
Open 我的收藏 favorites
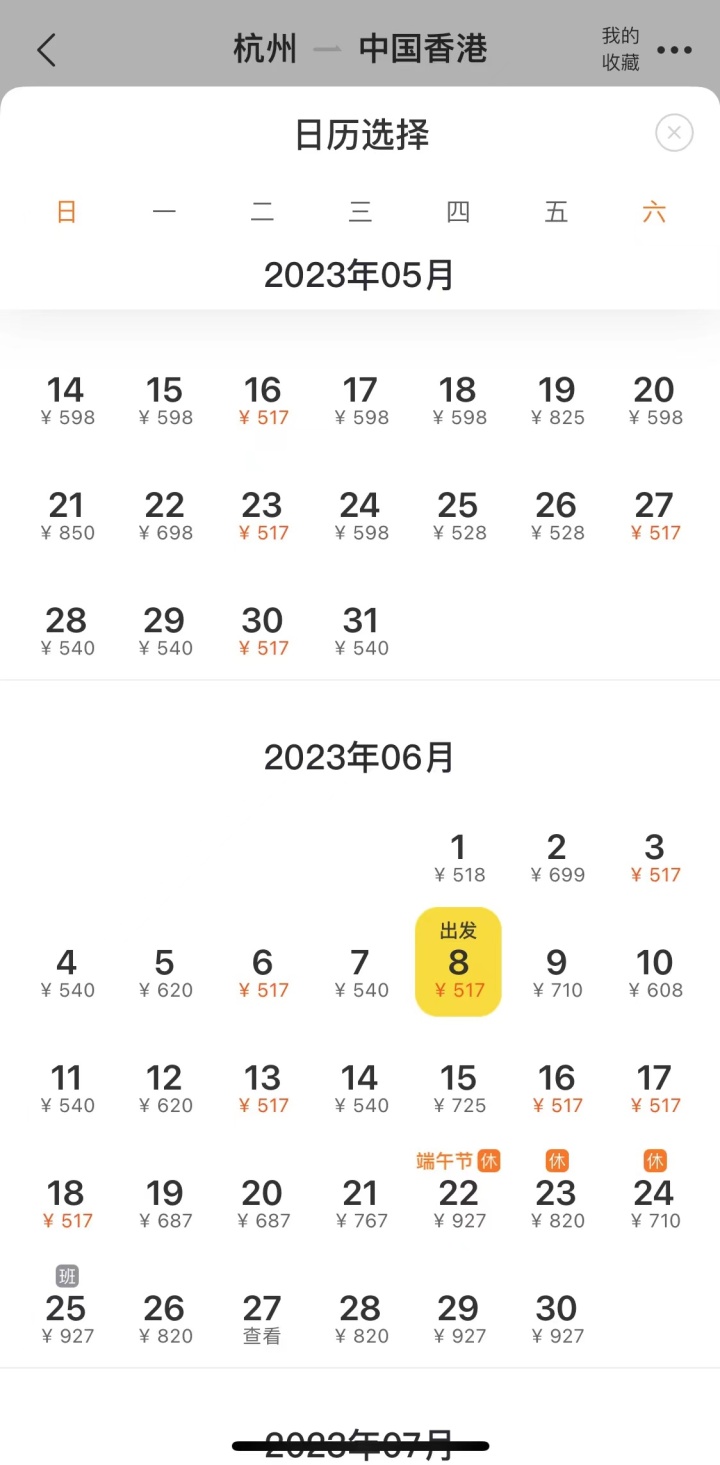(x=620, y=45)
